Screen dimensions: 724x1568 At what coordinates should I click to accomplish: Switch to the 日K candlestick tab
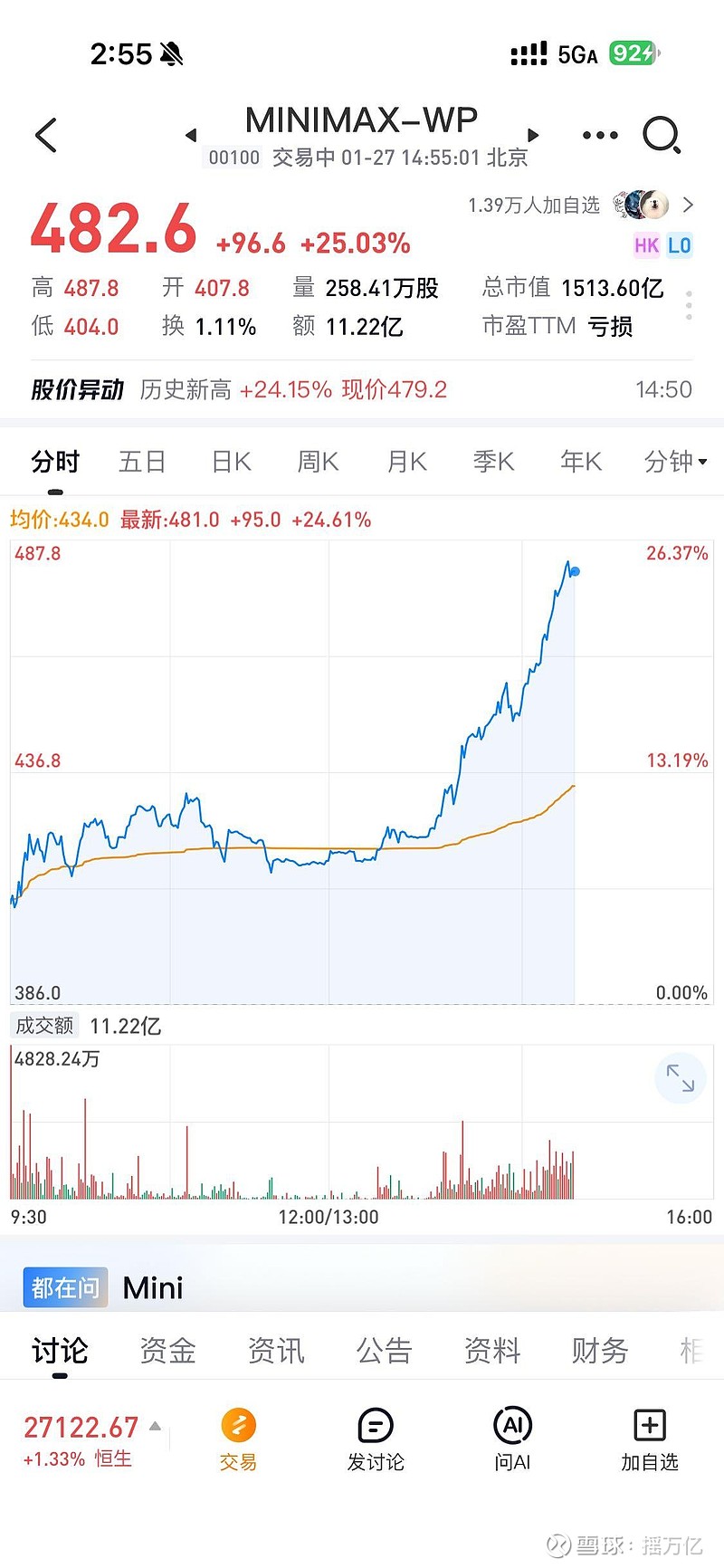pos(229,462)
